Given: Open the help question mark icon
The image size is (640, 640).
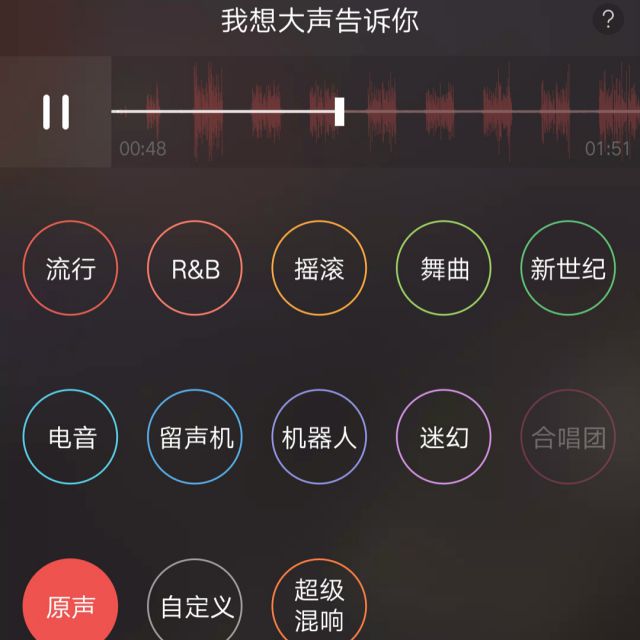Looking at the screenshot, I should 608,19.
